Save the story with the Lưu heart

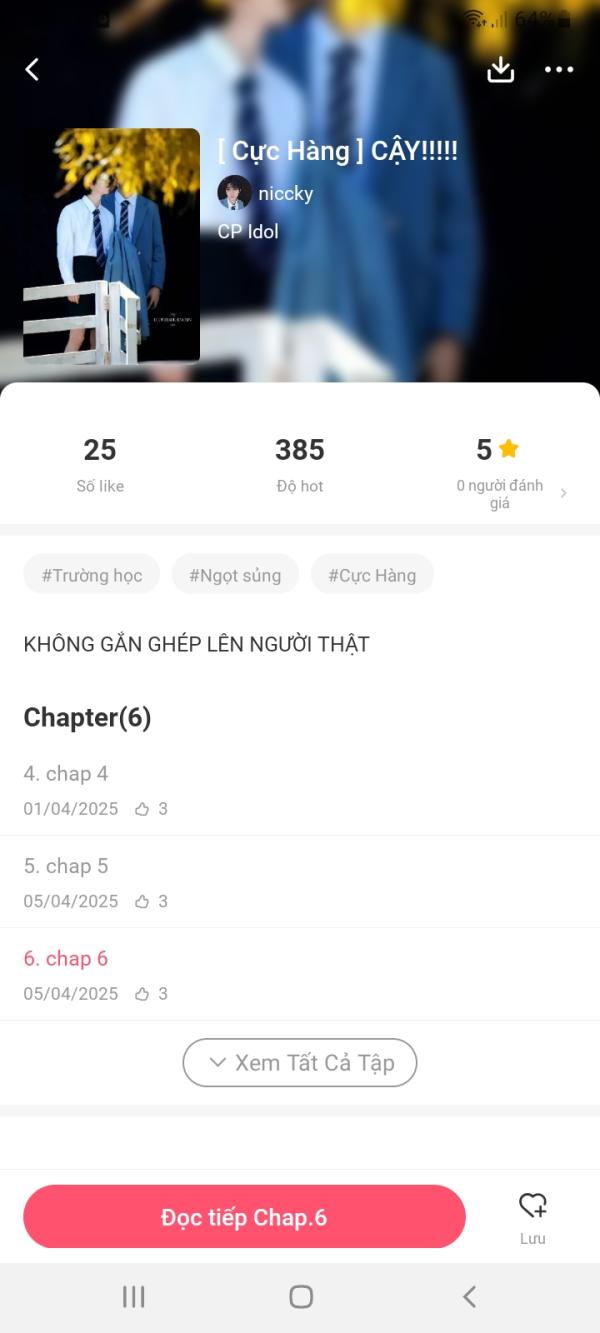click(532, 1217)
